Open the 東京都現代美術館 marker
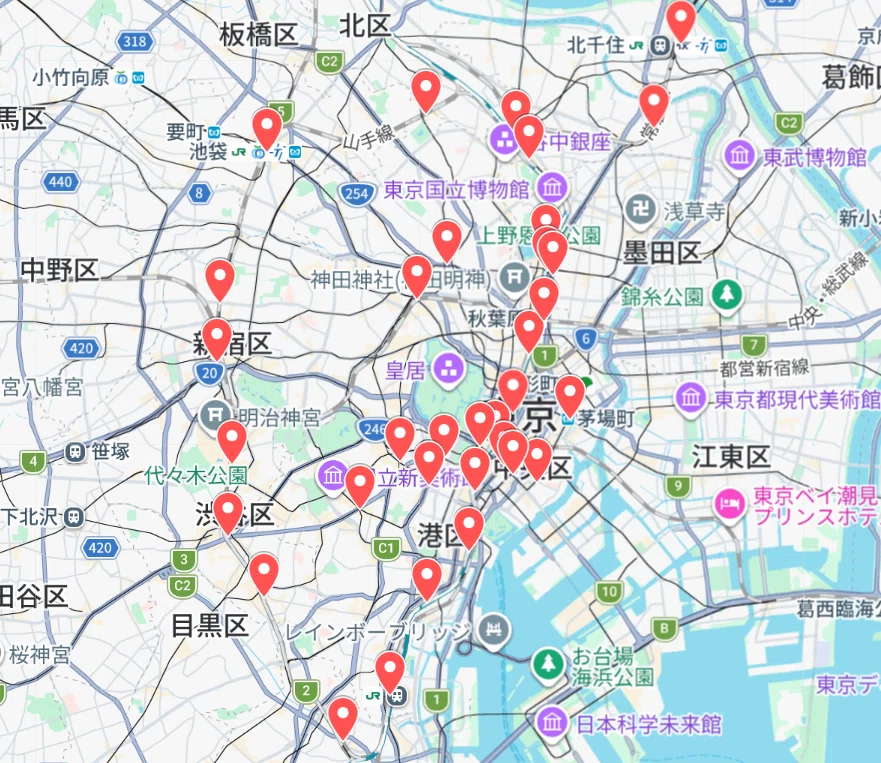 tap(691, 398)
